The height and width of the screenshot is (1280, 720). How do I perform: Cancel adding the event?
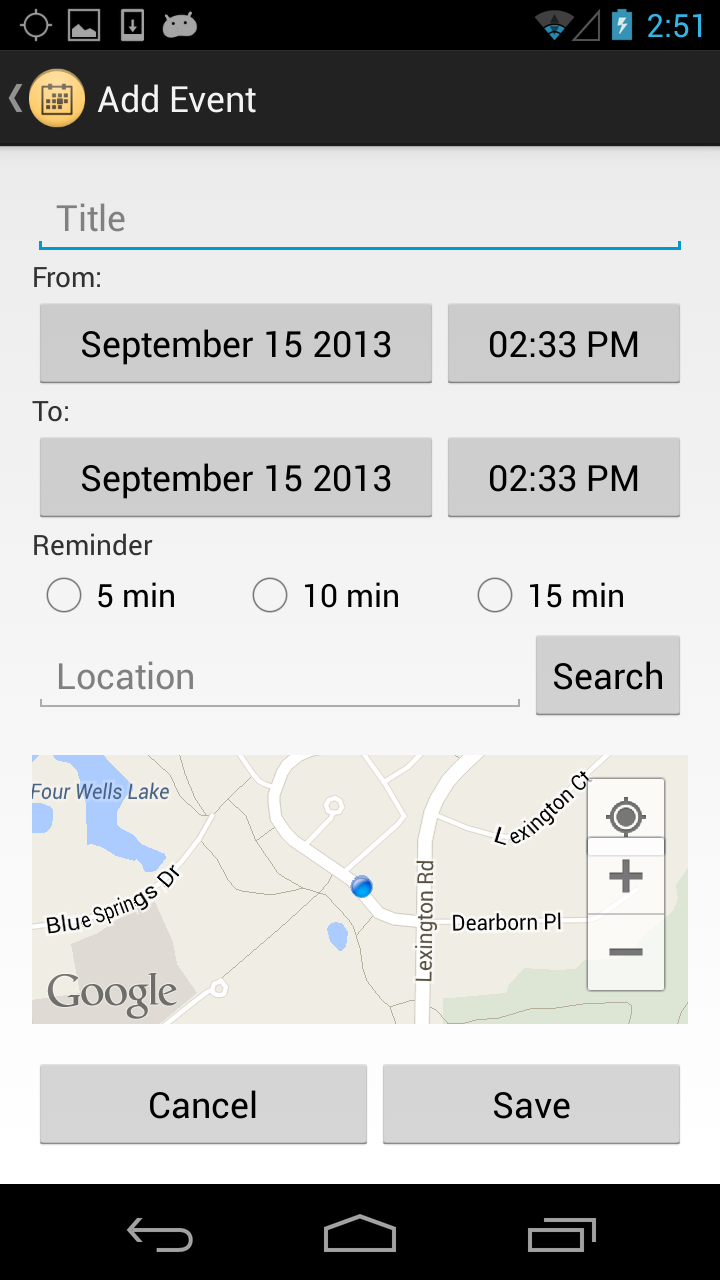pos(203,1105)
